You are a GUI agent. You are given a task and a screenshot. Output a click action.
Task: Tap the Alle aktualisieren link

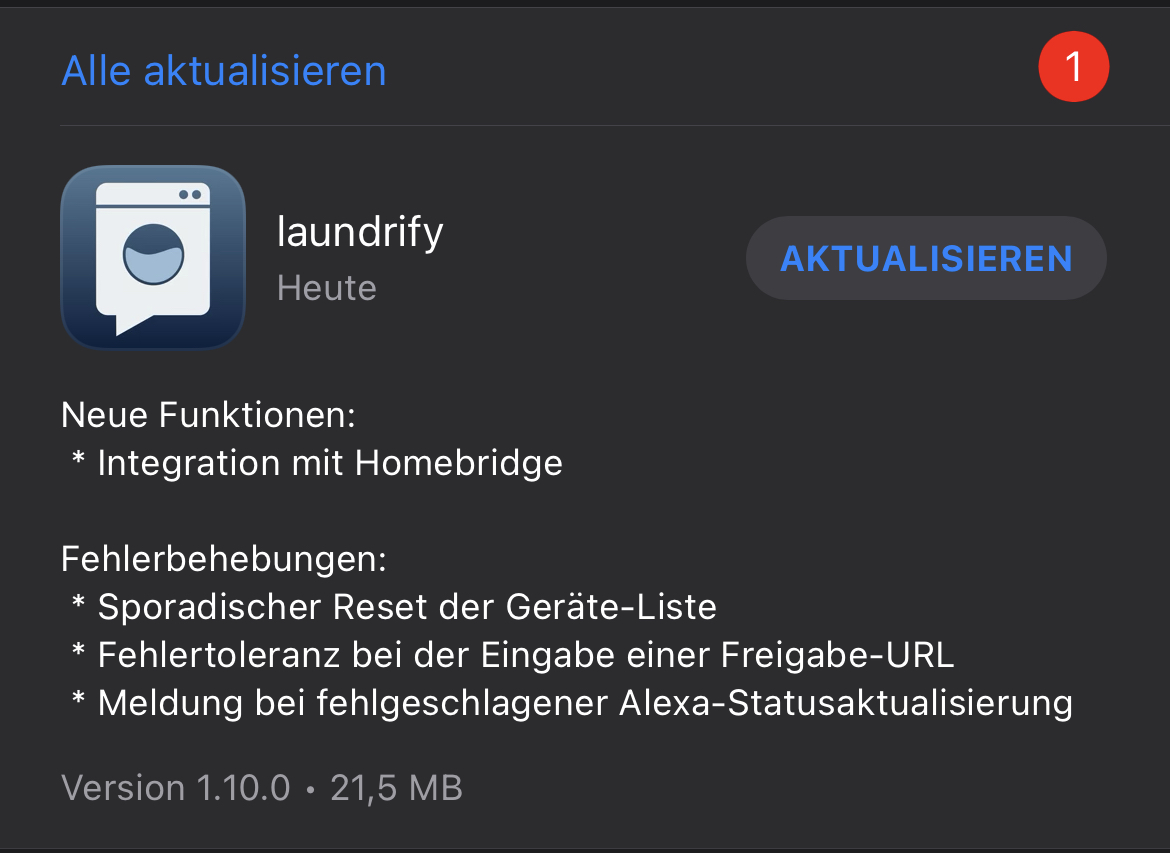(x=223, y=71)
